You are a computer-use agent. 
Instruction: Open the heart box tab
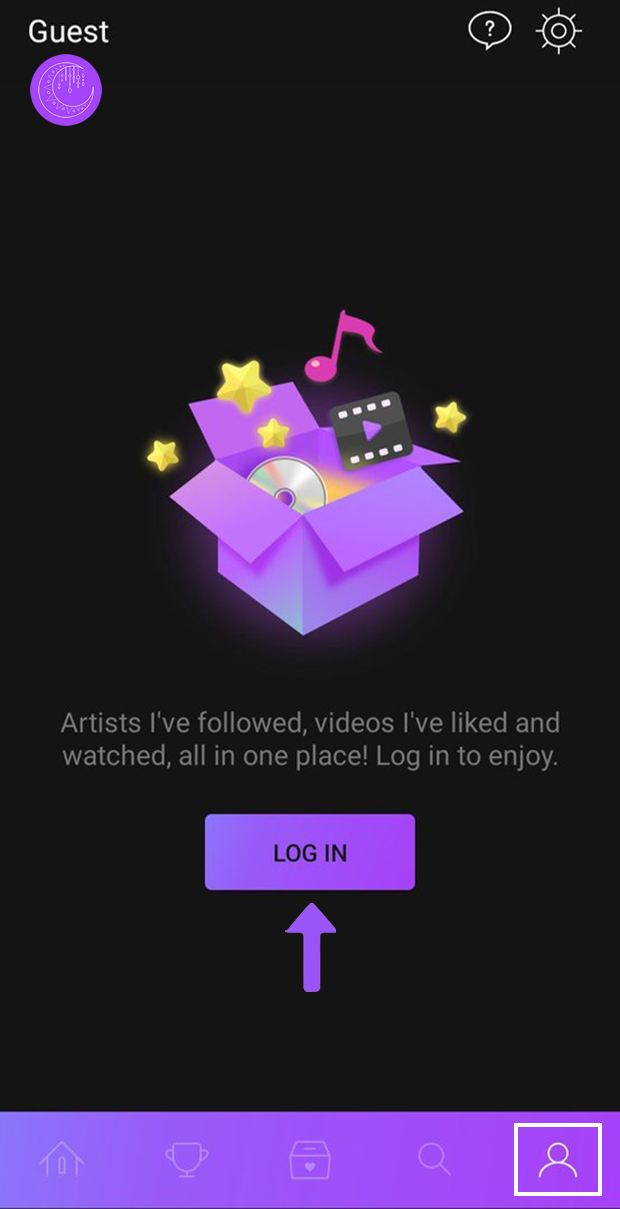[310, 1160]
